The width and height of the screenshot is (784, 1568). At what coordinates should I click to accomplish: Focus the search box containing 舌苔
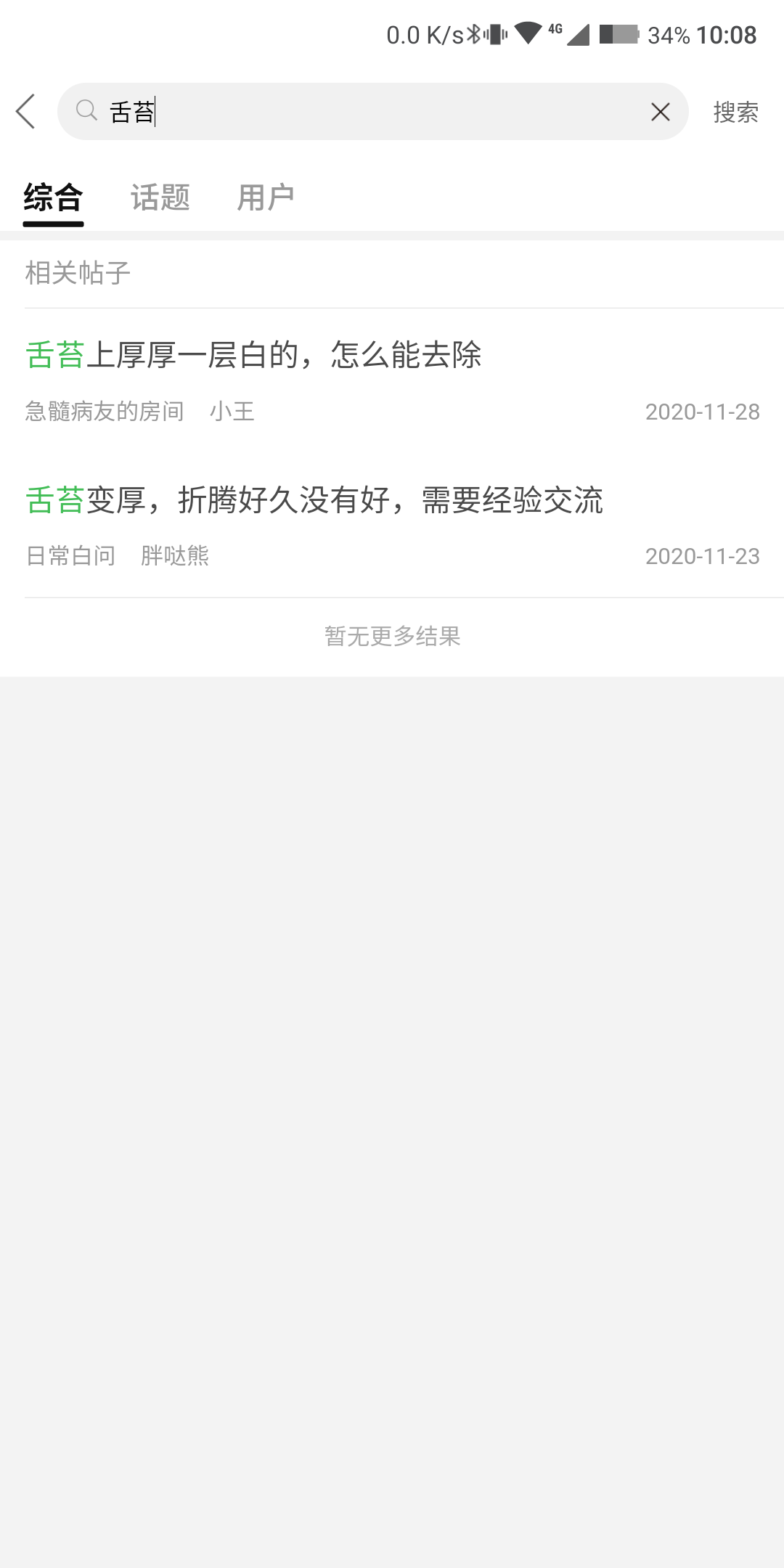click(363, 112)
